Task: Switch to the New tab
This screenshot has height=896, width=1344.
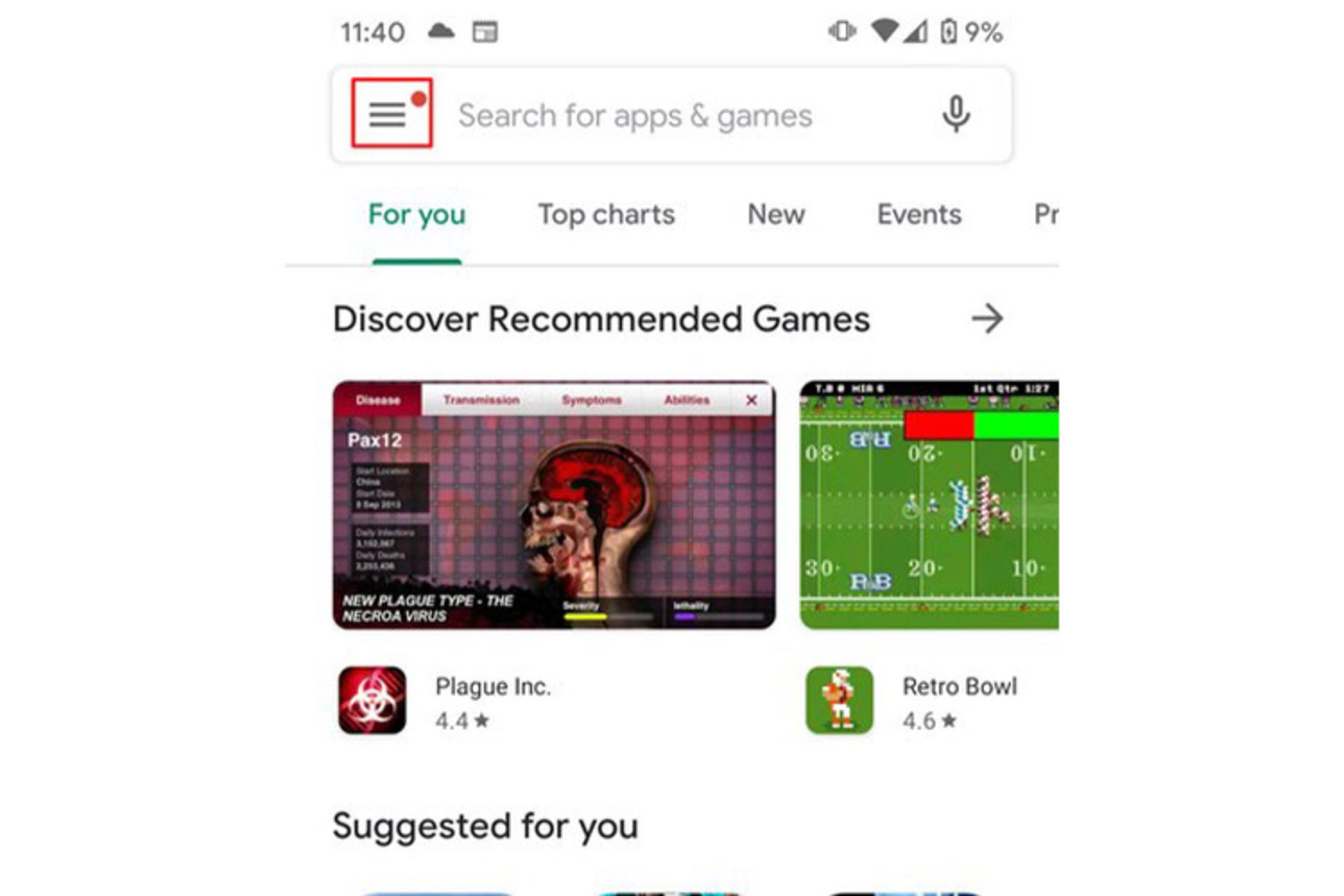Action: tap(776, 214)
